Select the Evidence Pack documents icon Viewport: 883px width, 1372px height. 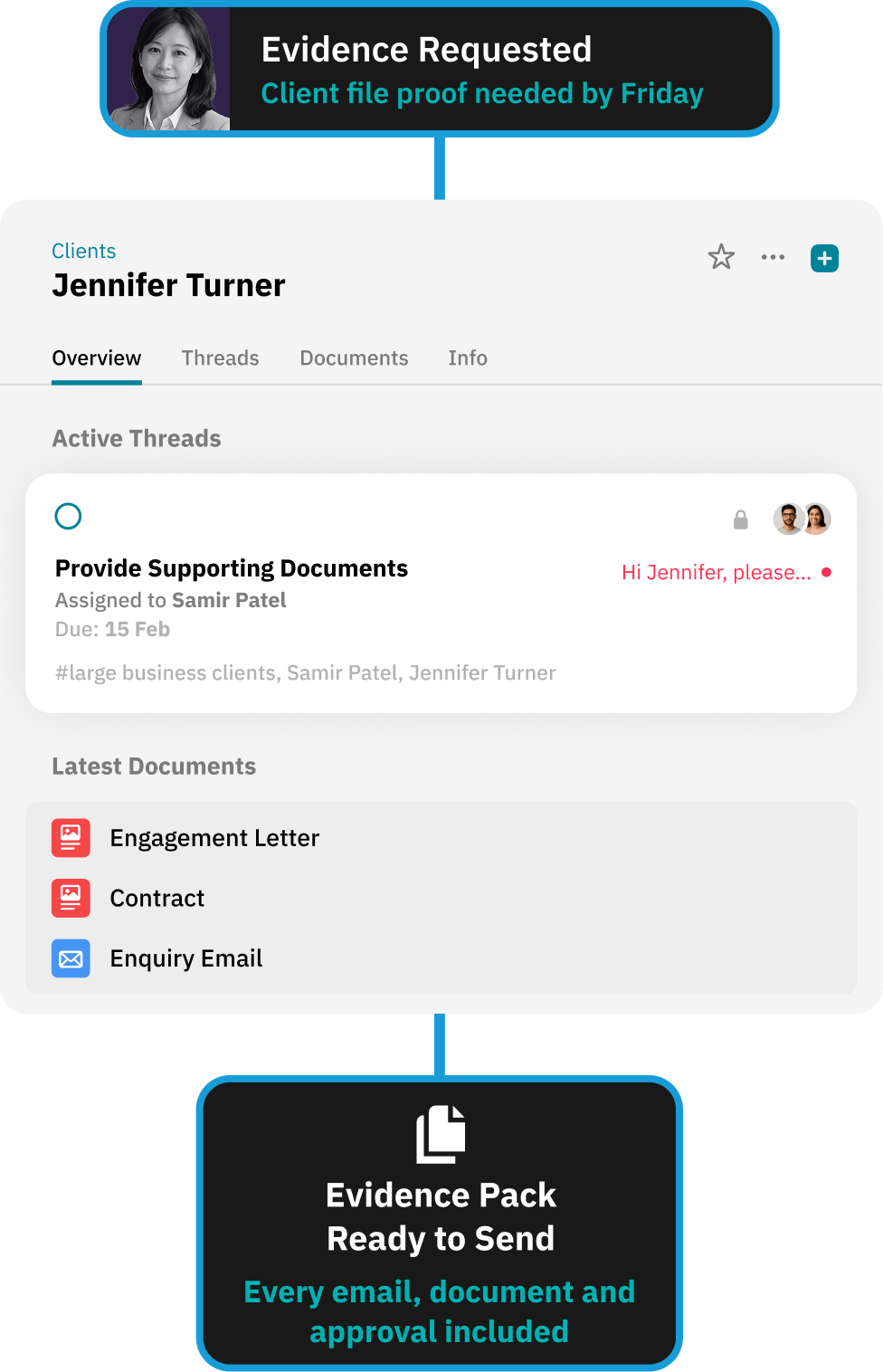point(441,1134)
